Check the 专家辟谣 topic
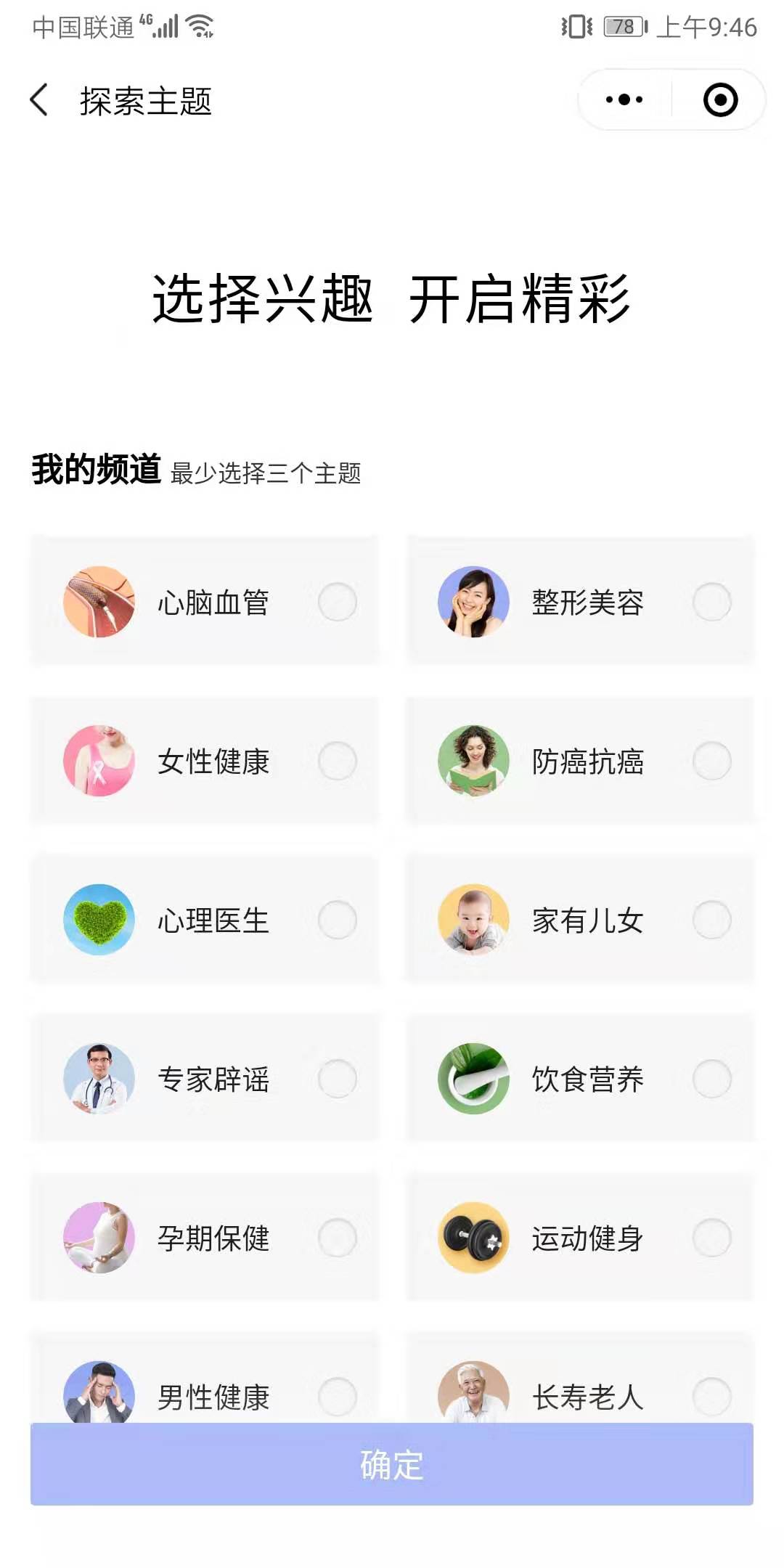 (338, 1079)
